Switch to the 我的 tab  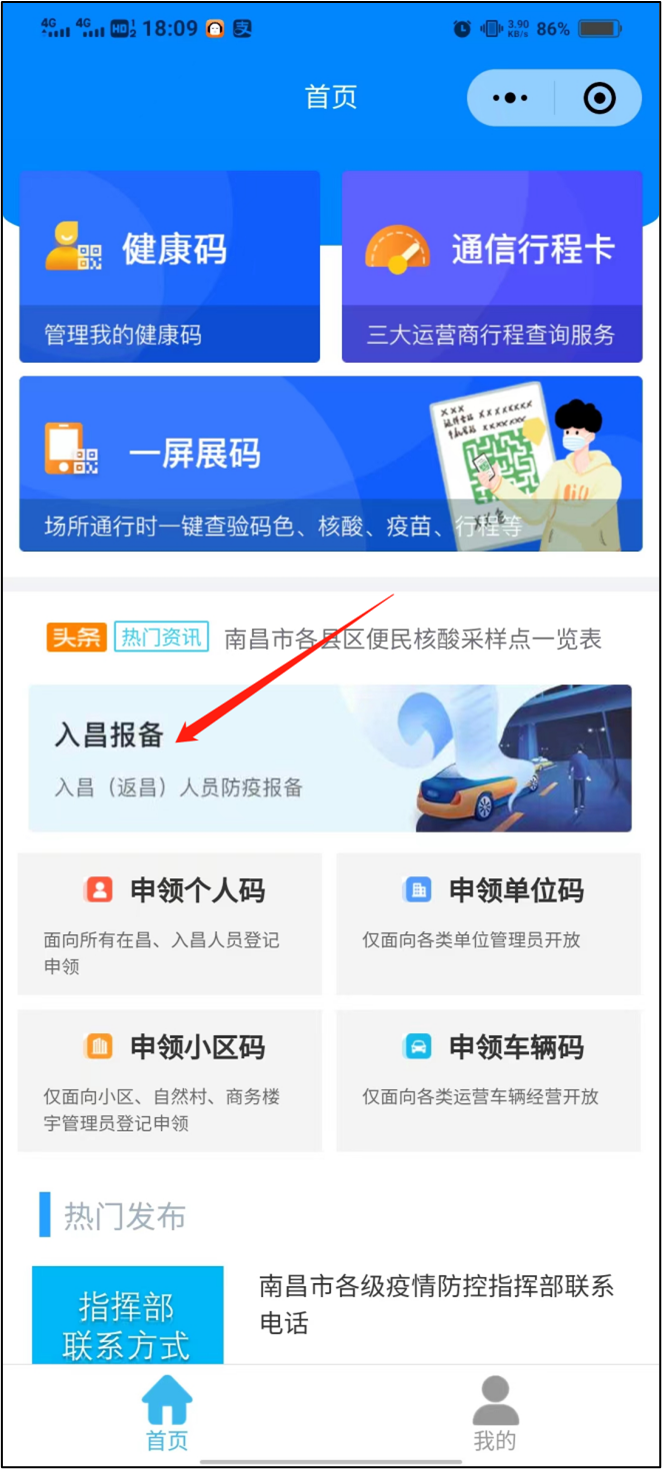point(495,1414)
